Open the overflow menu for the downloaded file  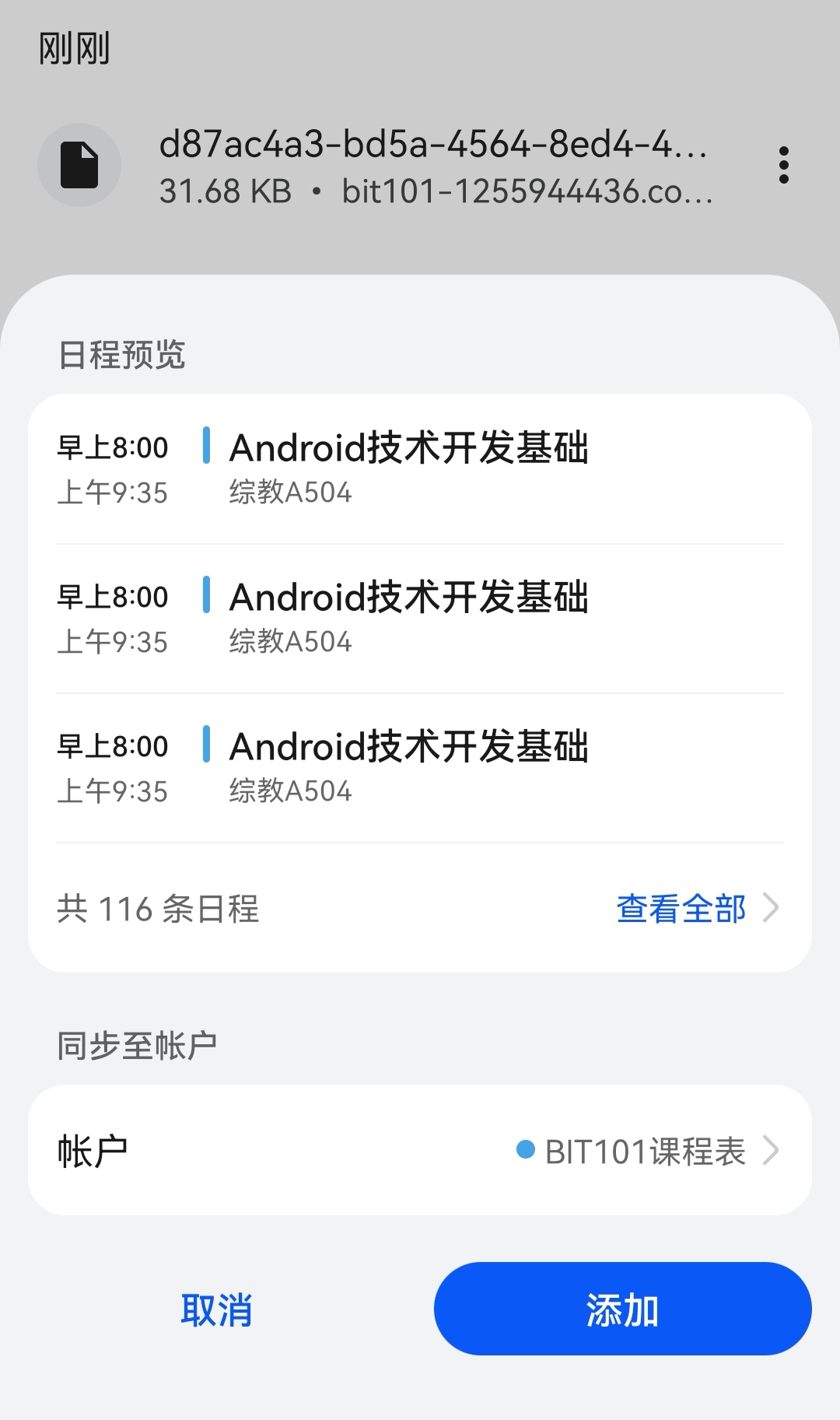pos(783,165)
